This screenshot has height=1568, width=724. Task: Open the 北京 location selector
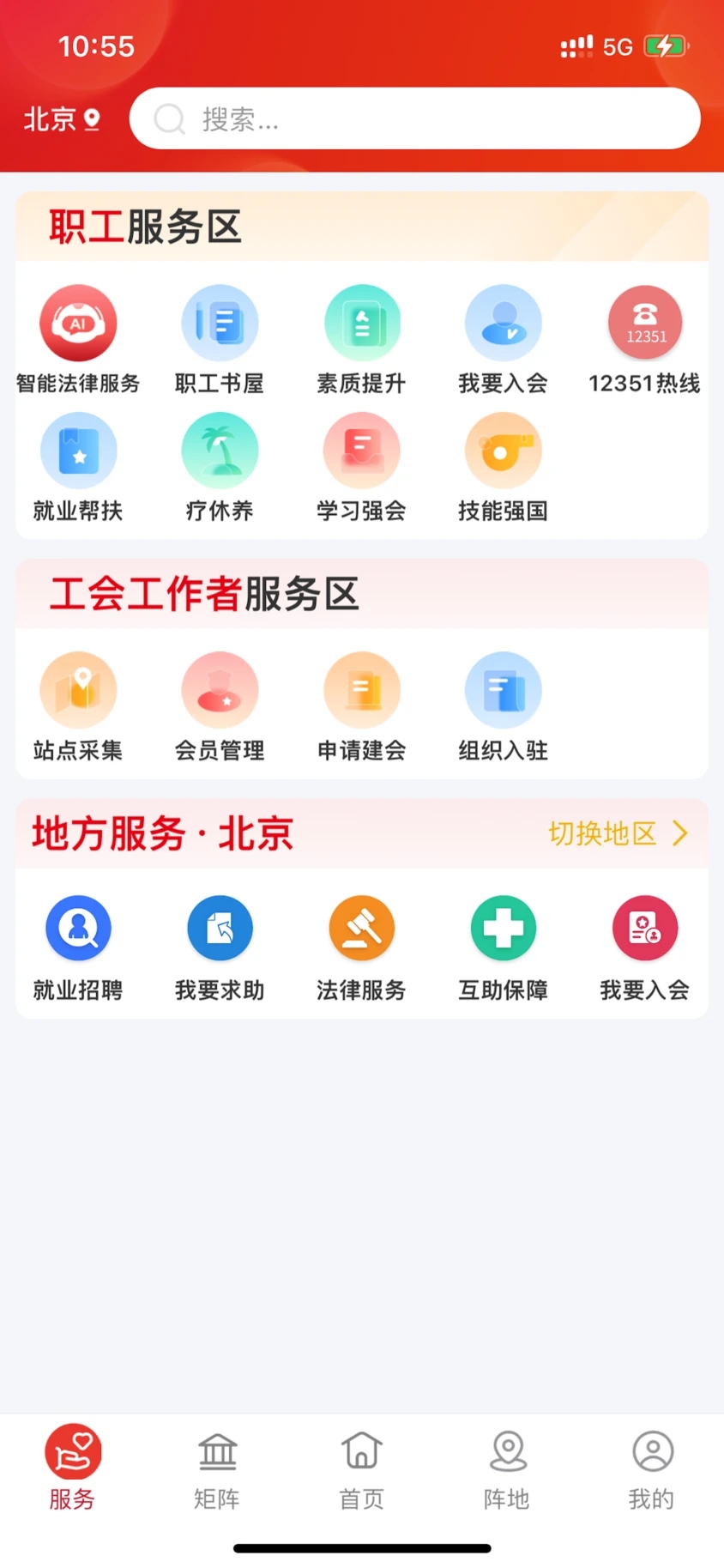click(60, 119)
